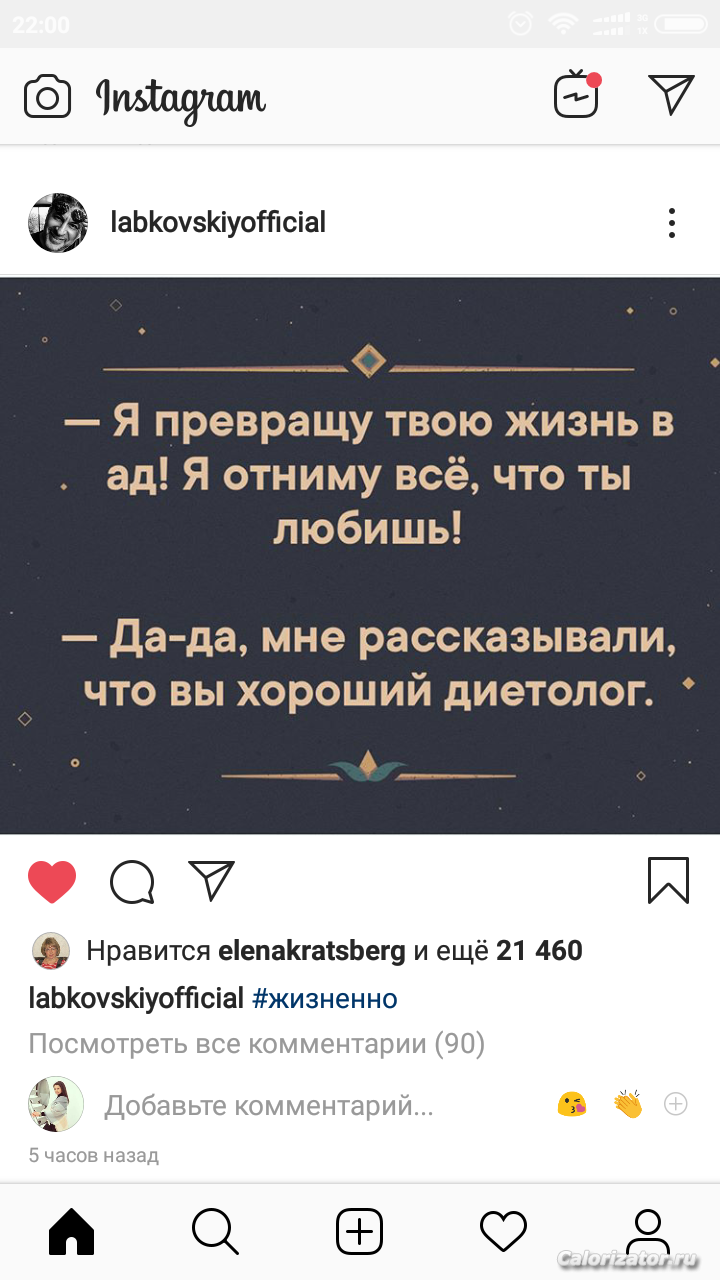Image resolution: width=720 pixels, height=1280 pixels.
Task: Open IGTV from the top bar
Action: pyautogui.click(x=578, y=95)
